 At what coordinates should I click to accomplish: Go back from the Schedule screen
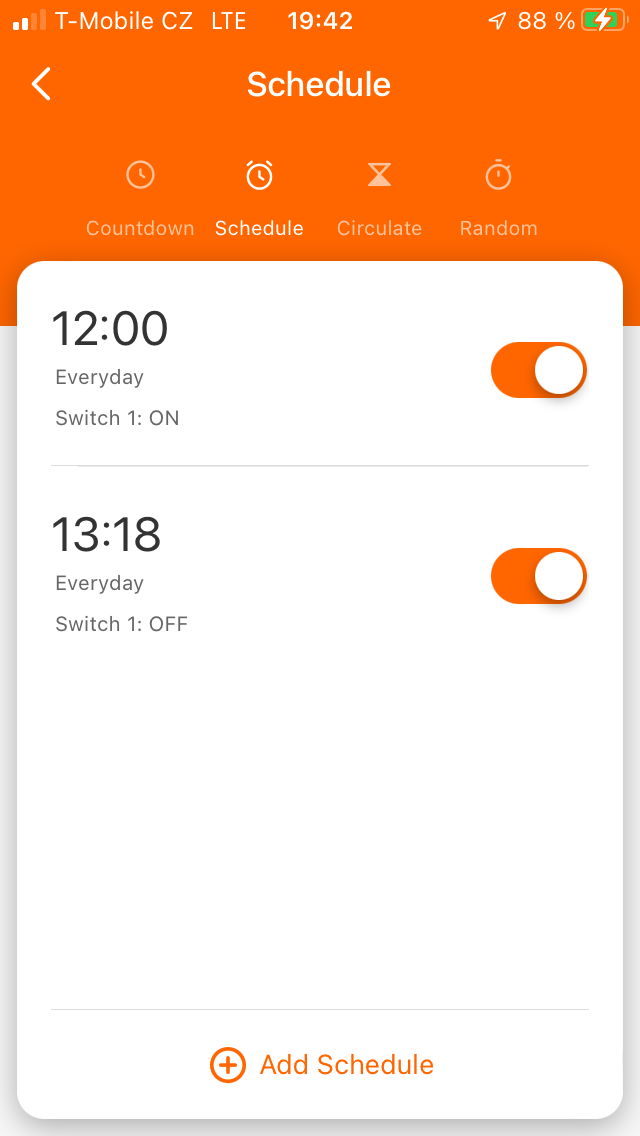pyautogui.click(x=41, y=85)
